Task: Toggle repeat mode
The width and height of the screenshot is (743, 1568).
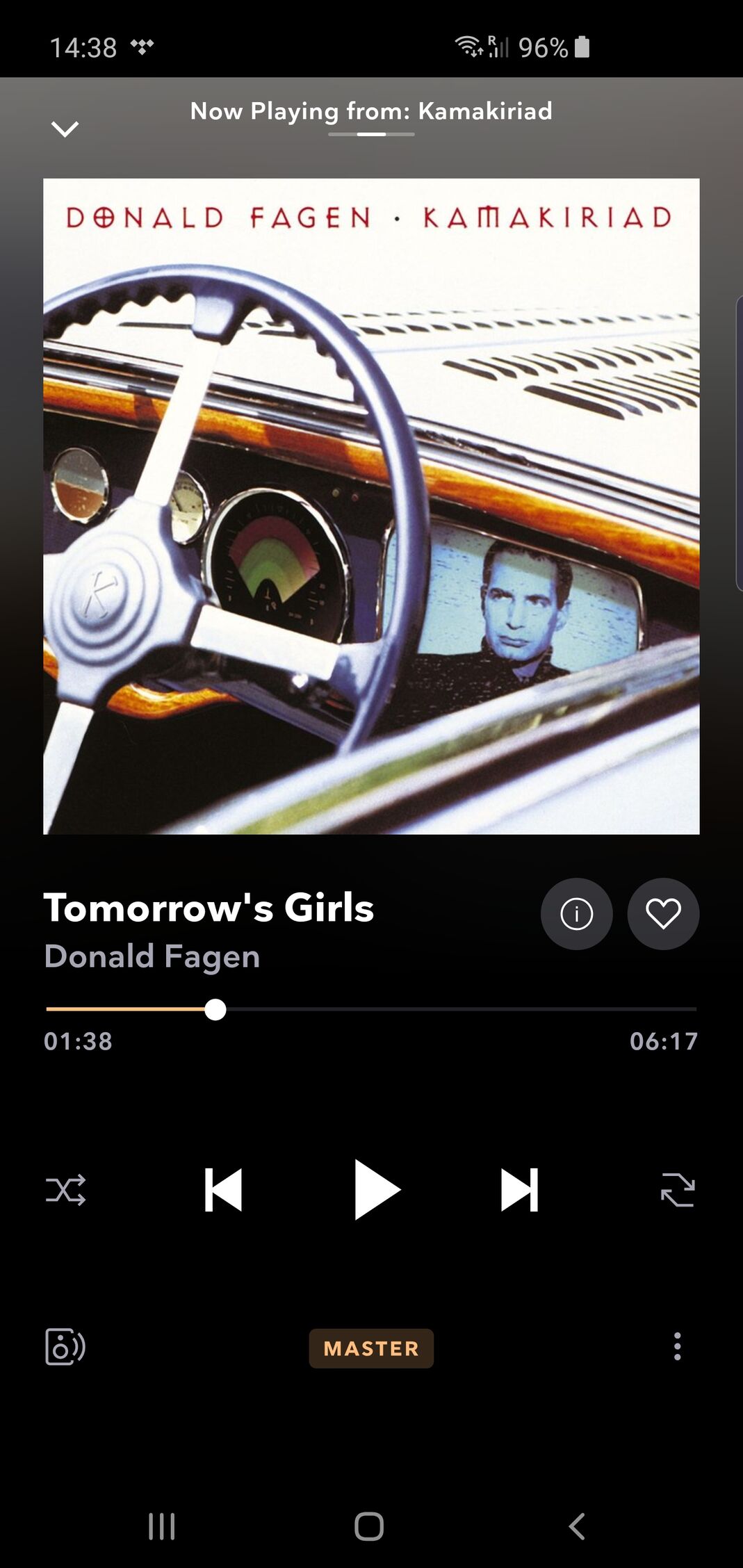Action: pos(678,1190)
